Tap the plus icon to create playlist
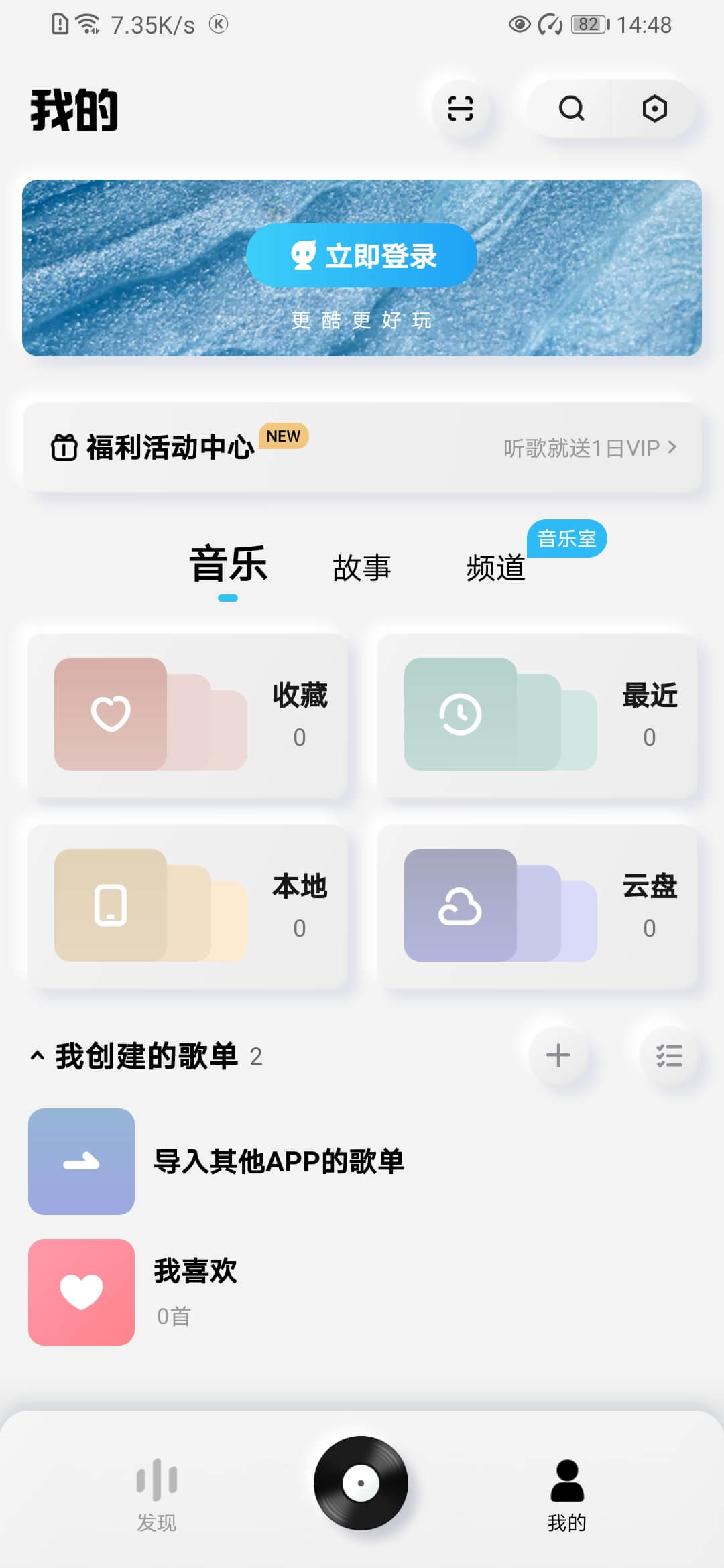This screenshot has height=1568, width=724. 558,1056
